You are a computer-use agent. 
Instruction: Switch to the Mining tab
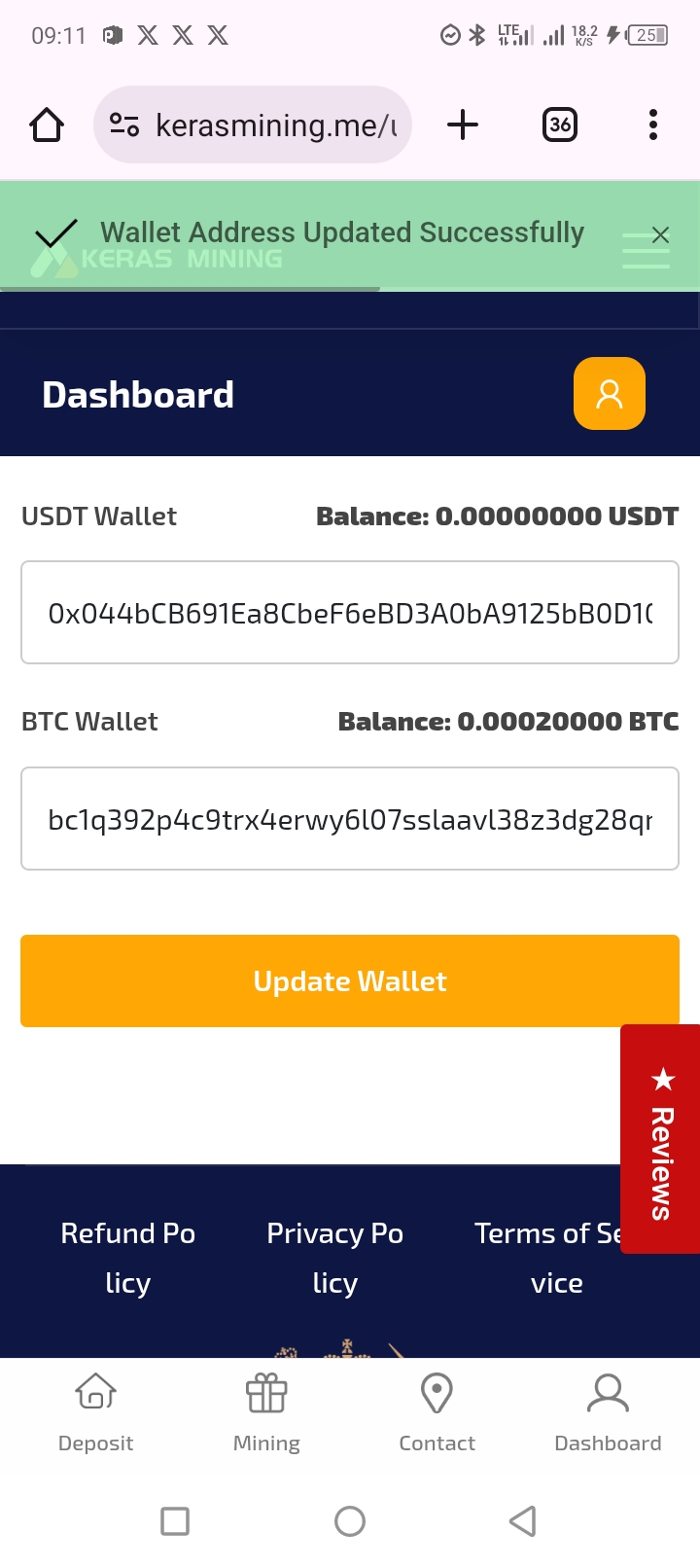click(x=266, y=1412)
